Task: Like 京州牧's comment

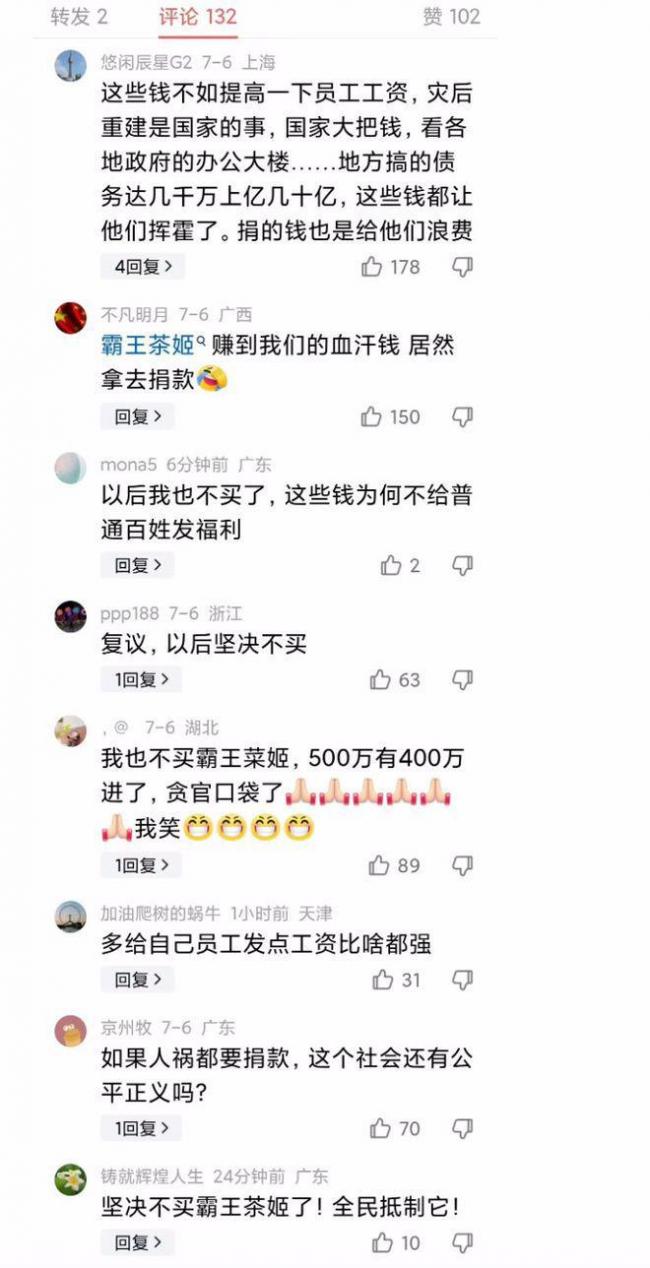Action: click(381, 1129)
